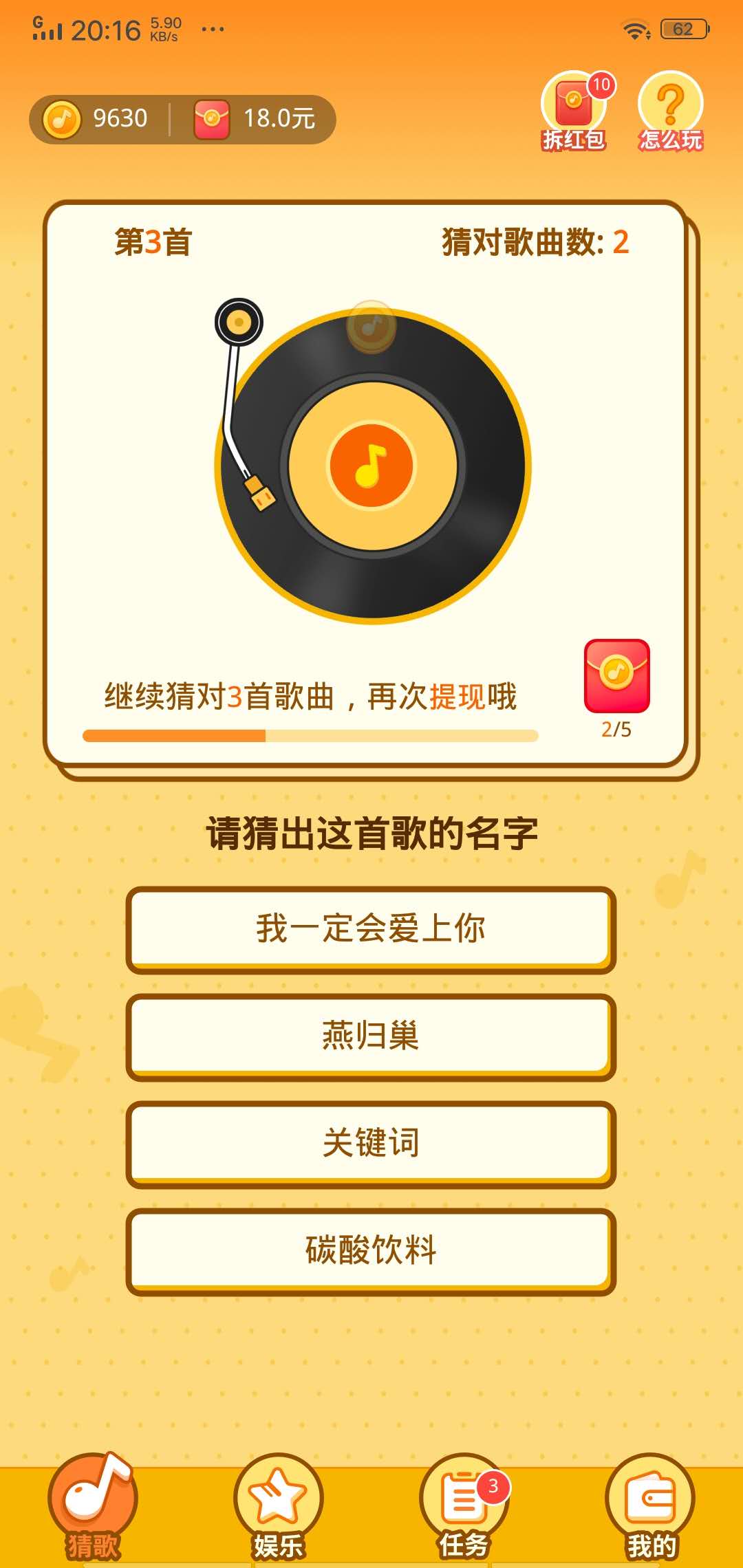This screenshot has width=743, height=1568.
Task: Pick 关键词 as the song name
Action: (x=371, y=1142)
